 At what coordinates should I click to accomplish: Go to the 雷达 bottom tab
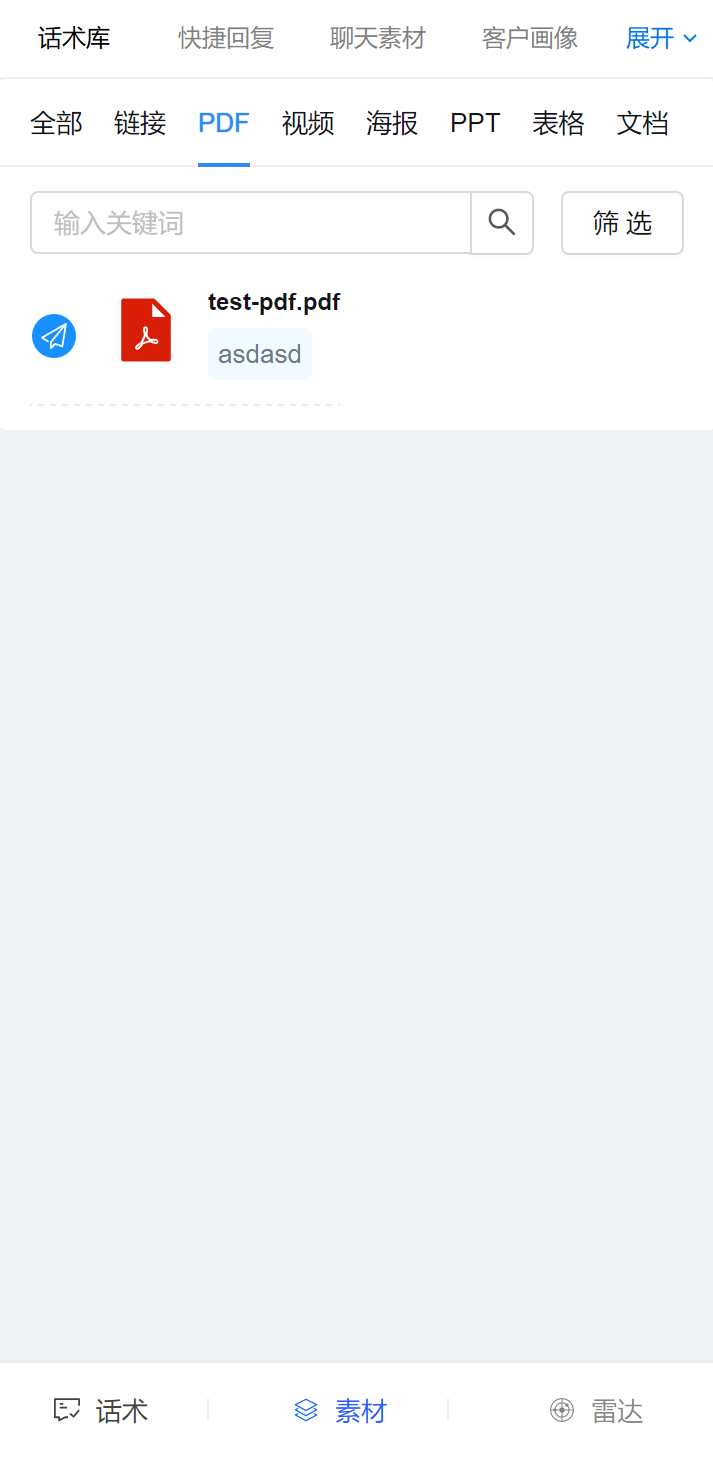(x=596, y=1411)
